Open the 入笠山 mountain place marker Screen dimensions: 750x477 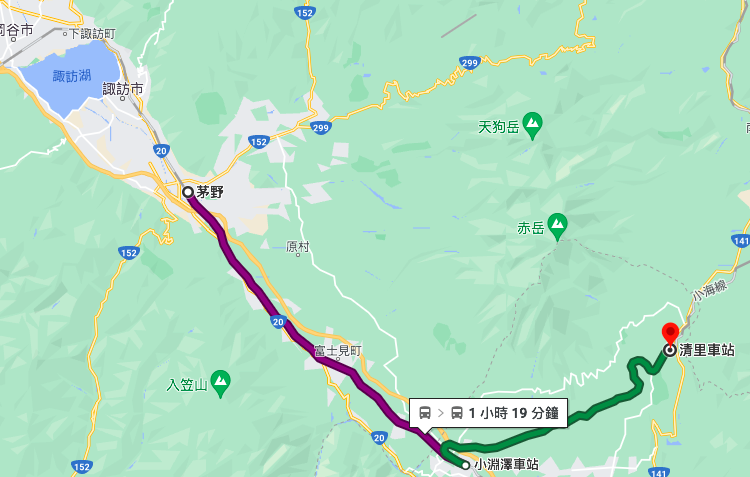tap(220, 381)
